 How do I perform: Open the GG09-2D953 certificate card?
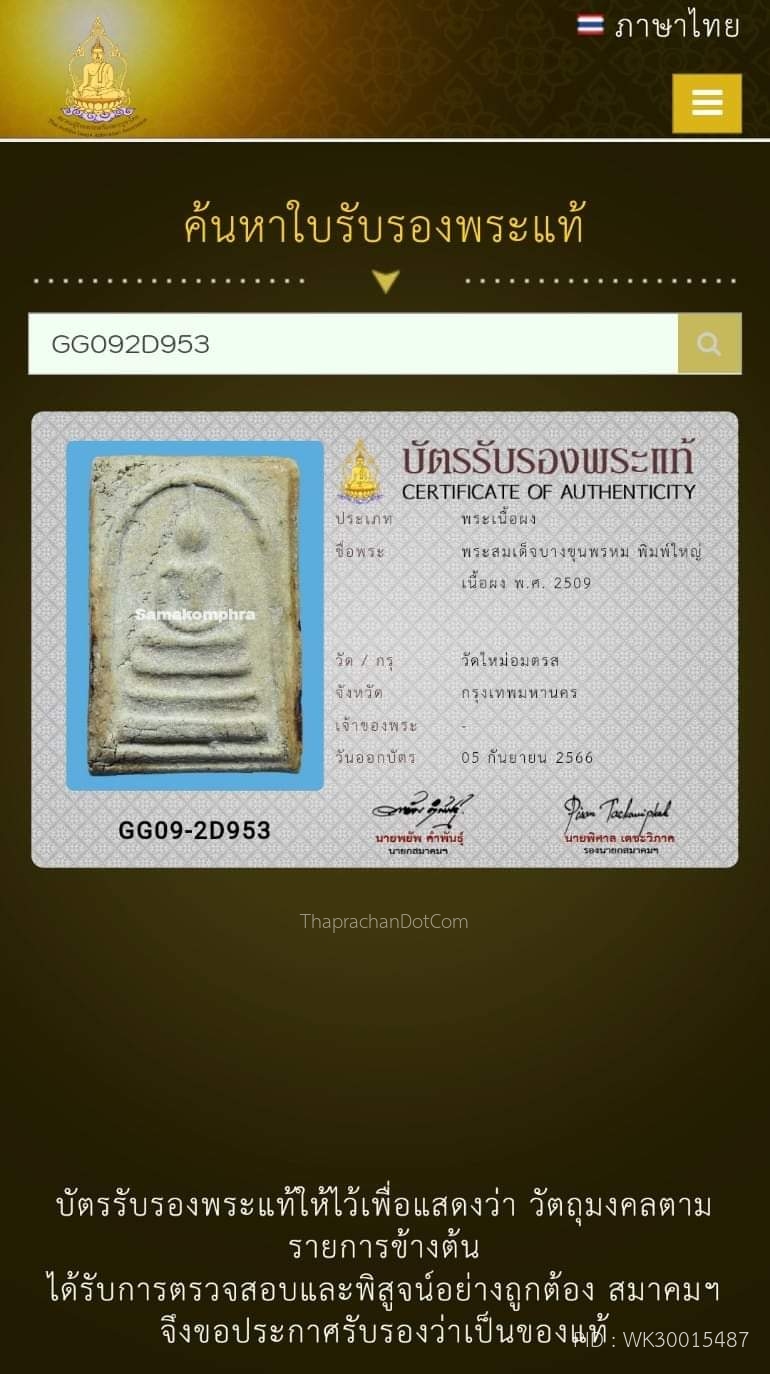(x=385, y=640)
